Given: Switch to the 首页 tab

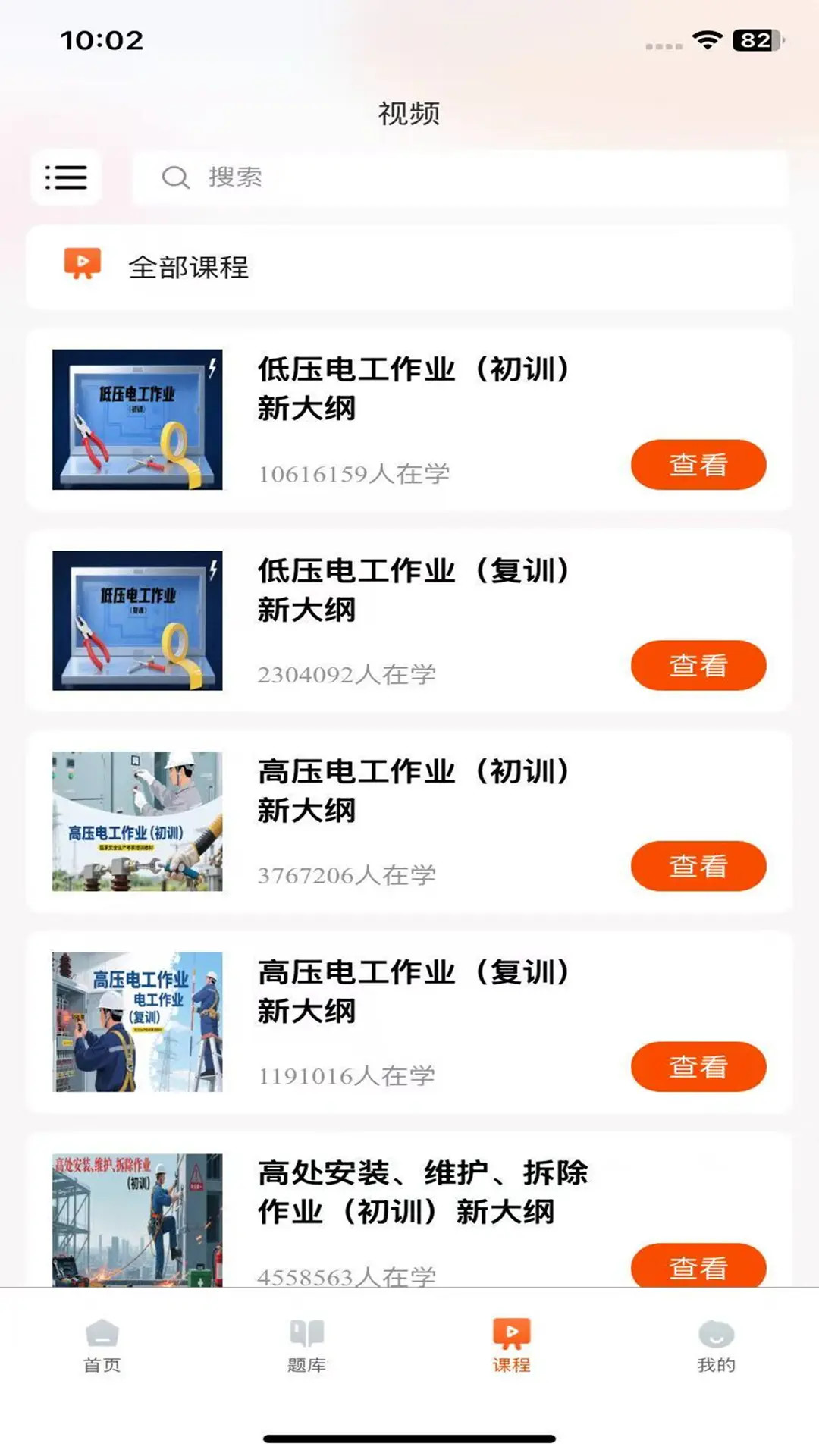Looking at the screenshot, I should coord(103,1346).
